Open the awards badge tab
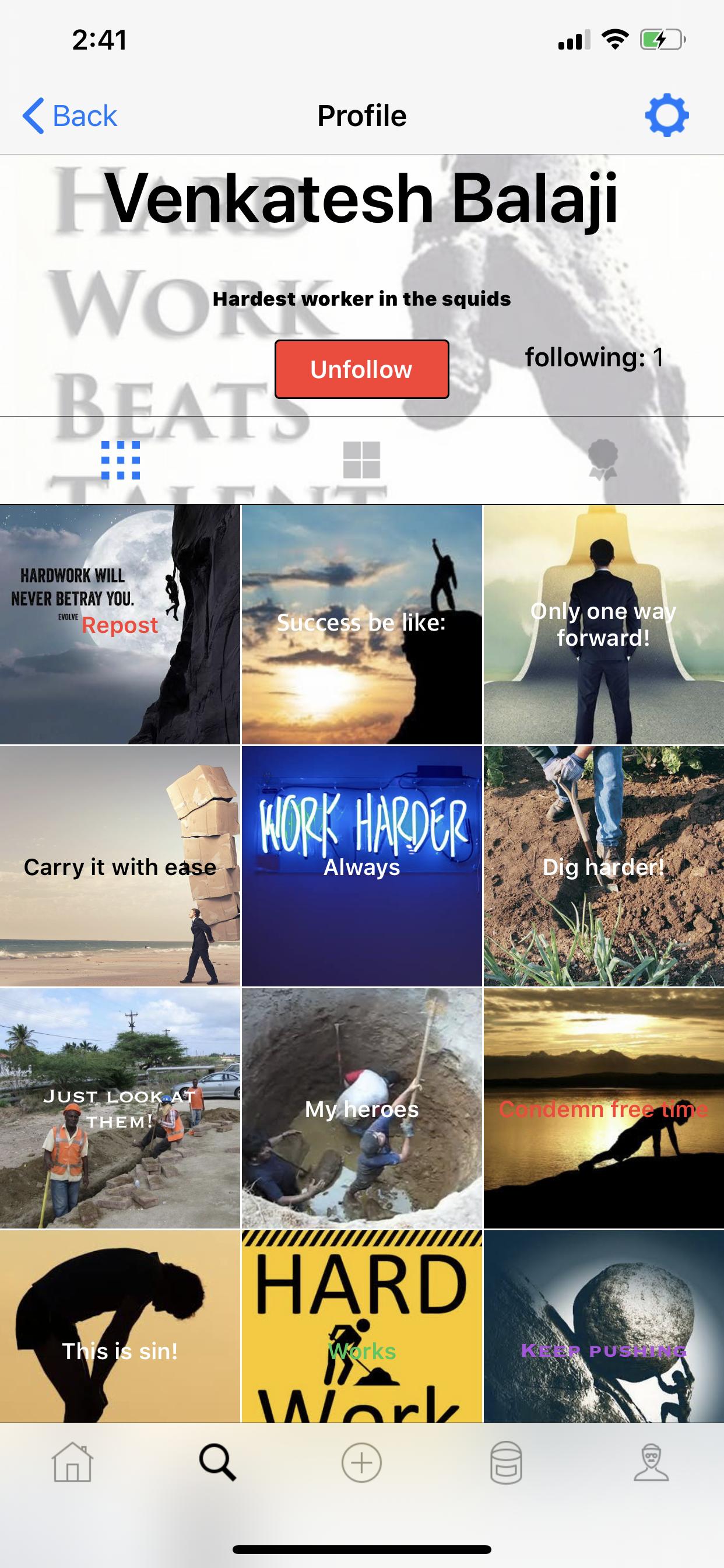This screenshot has height=1568, width=724. 602,460
